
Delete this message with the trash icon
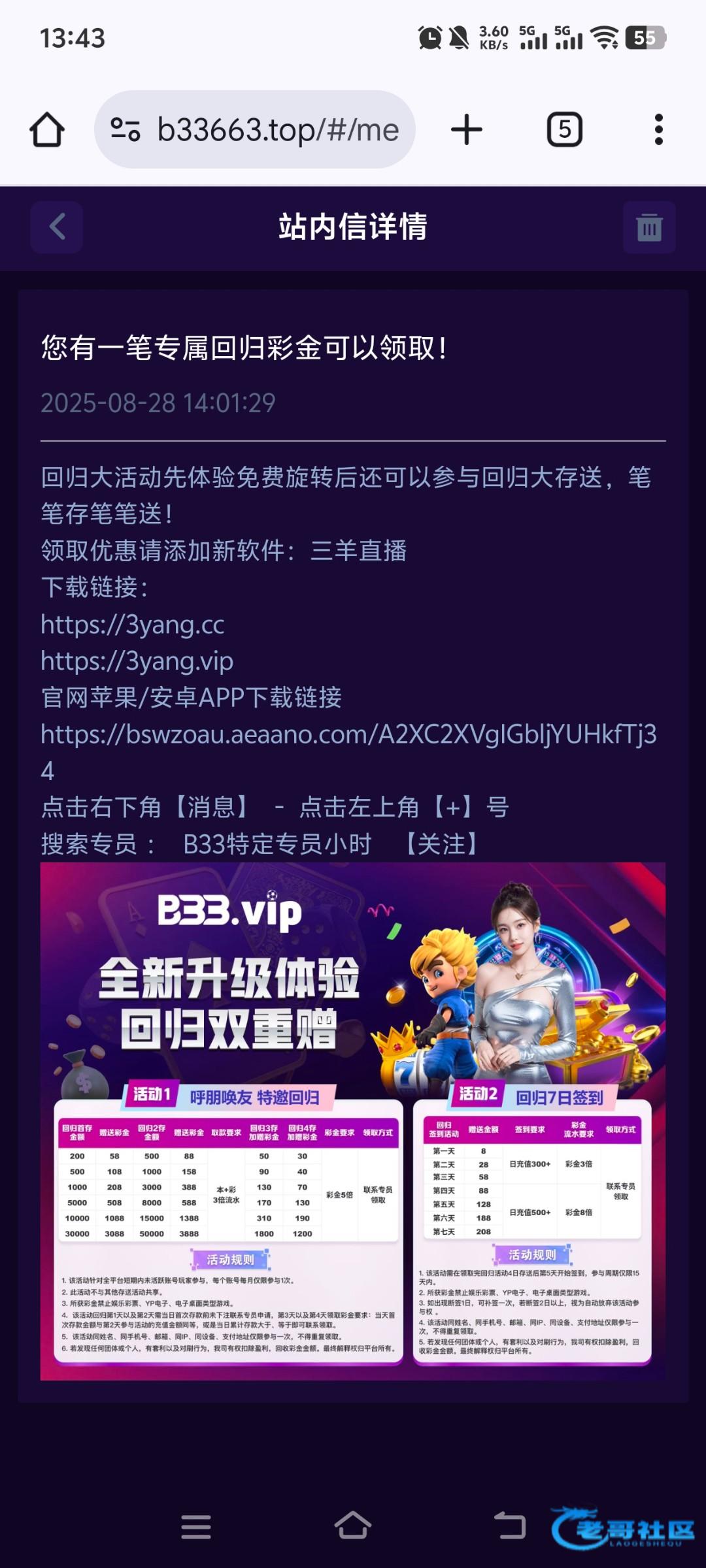[648, 227]
